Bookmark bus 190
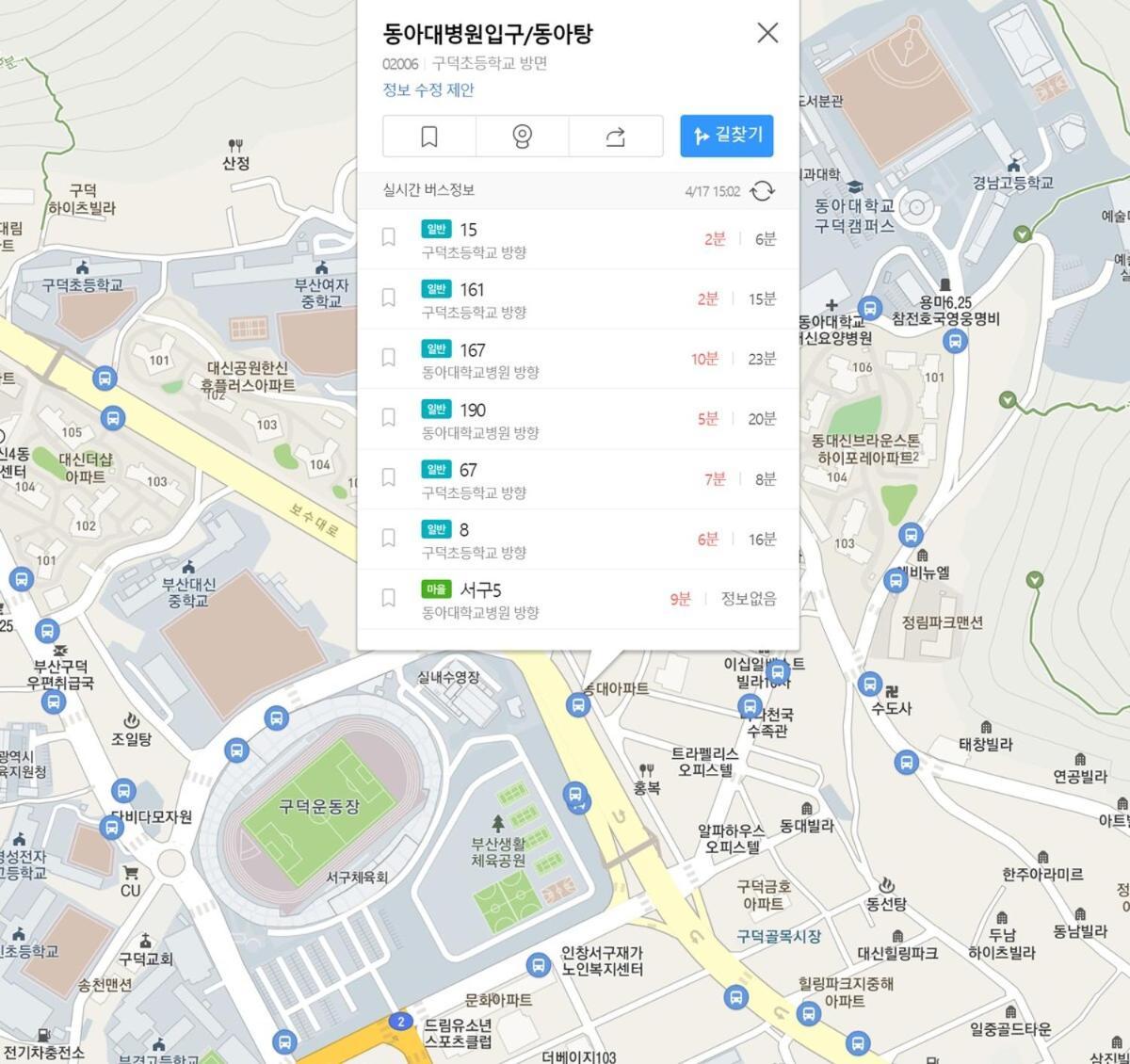 click(388, 417)
